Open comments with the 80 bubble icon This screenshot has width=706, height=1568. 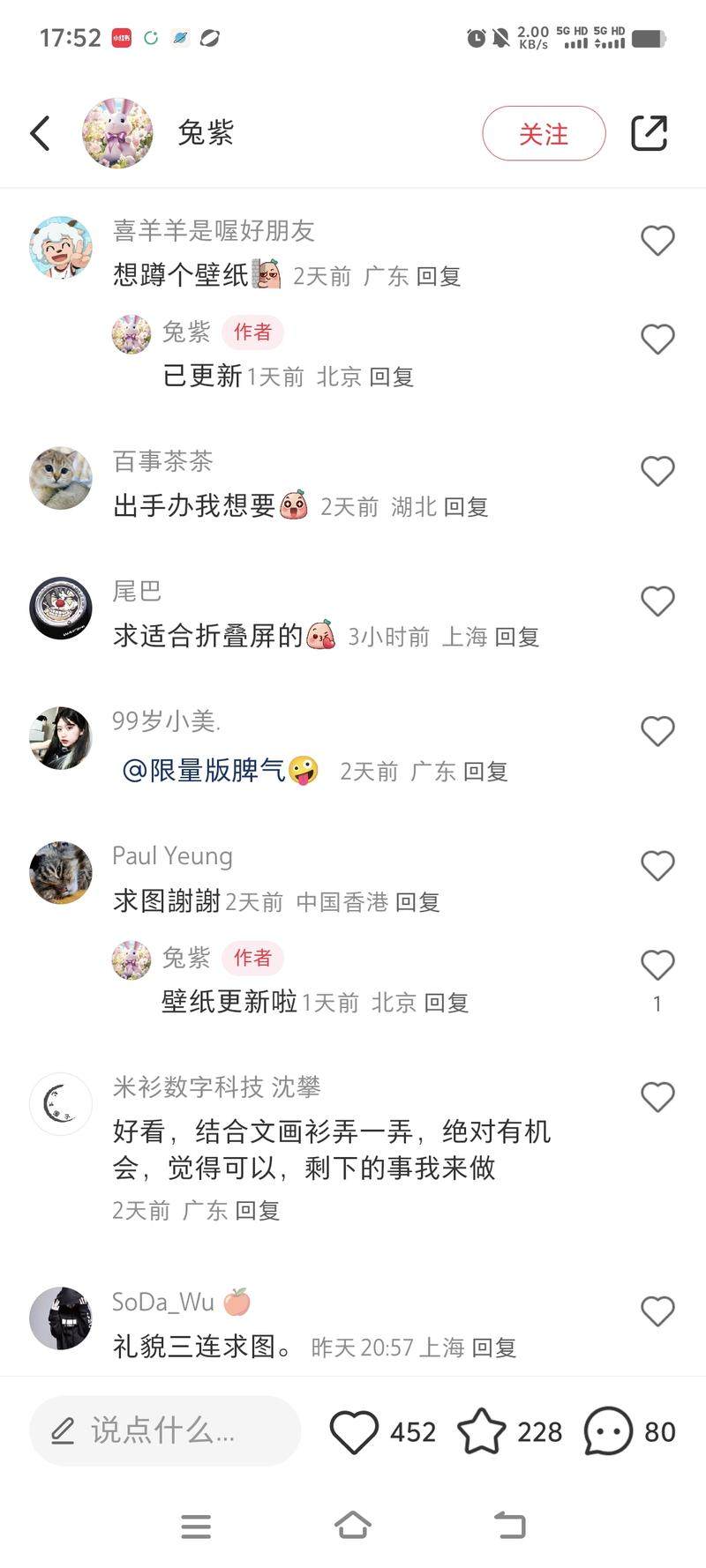608,1431
